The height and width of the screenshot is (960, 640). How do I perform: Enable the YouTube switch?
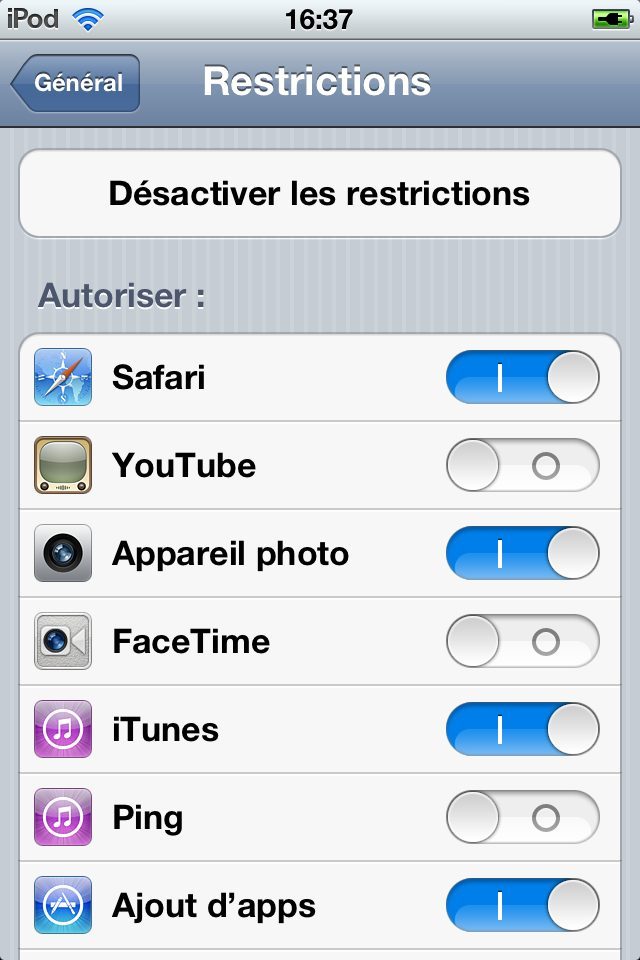pos(522,466)
